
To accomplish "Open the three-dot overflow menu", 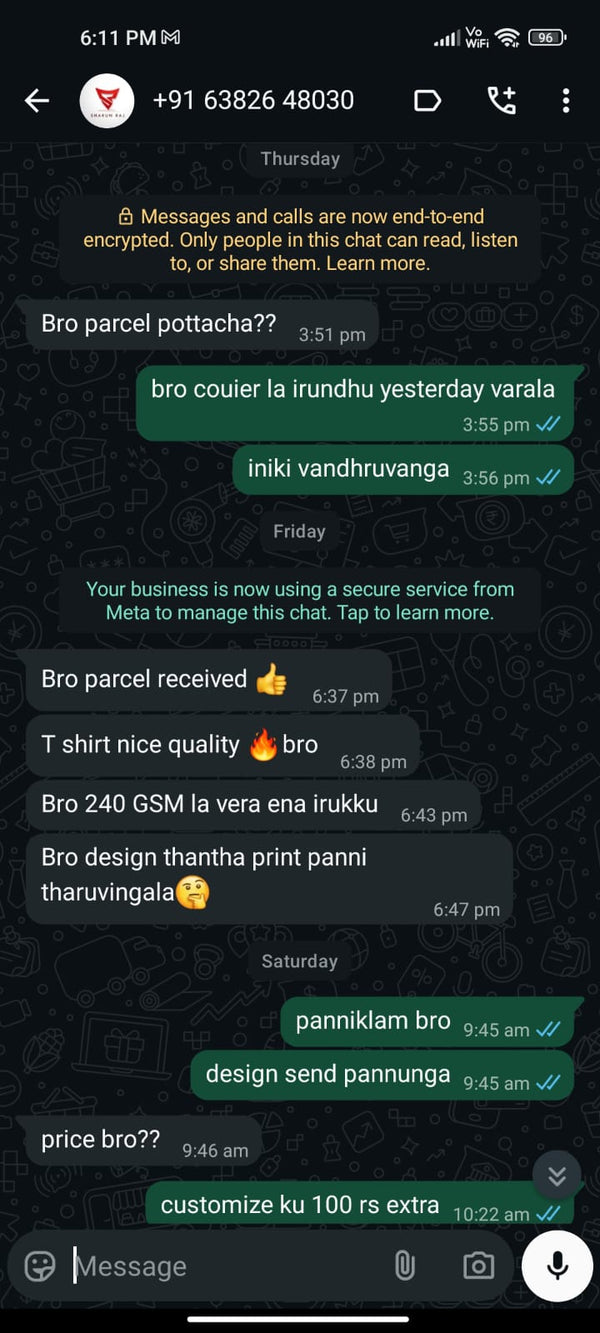I will (566, 100).
